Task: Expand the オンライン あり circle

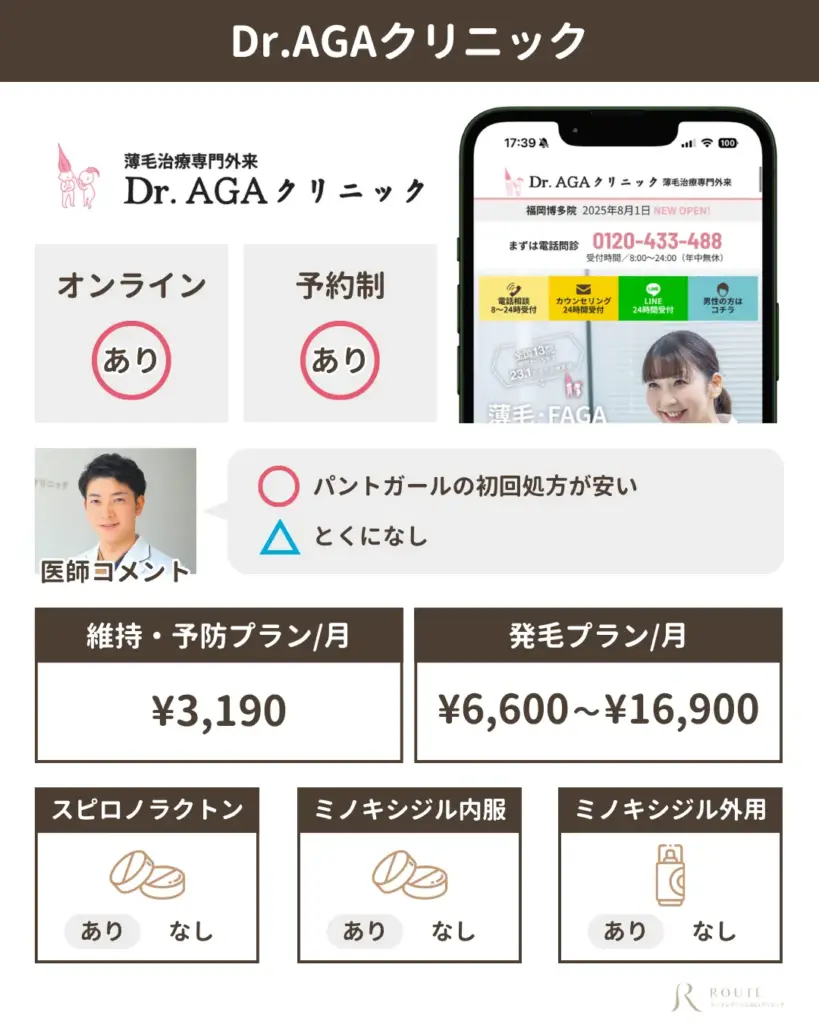Action: (132, 360)
